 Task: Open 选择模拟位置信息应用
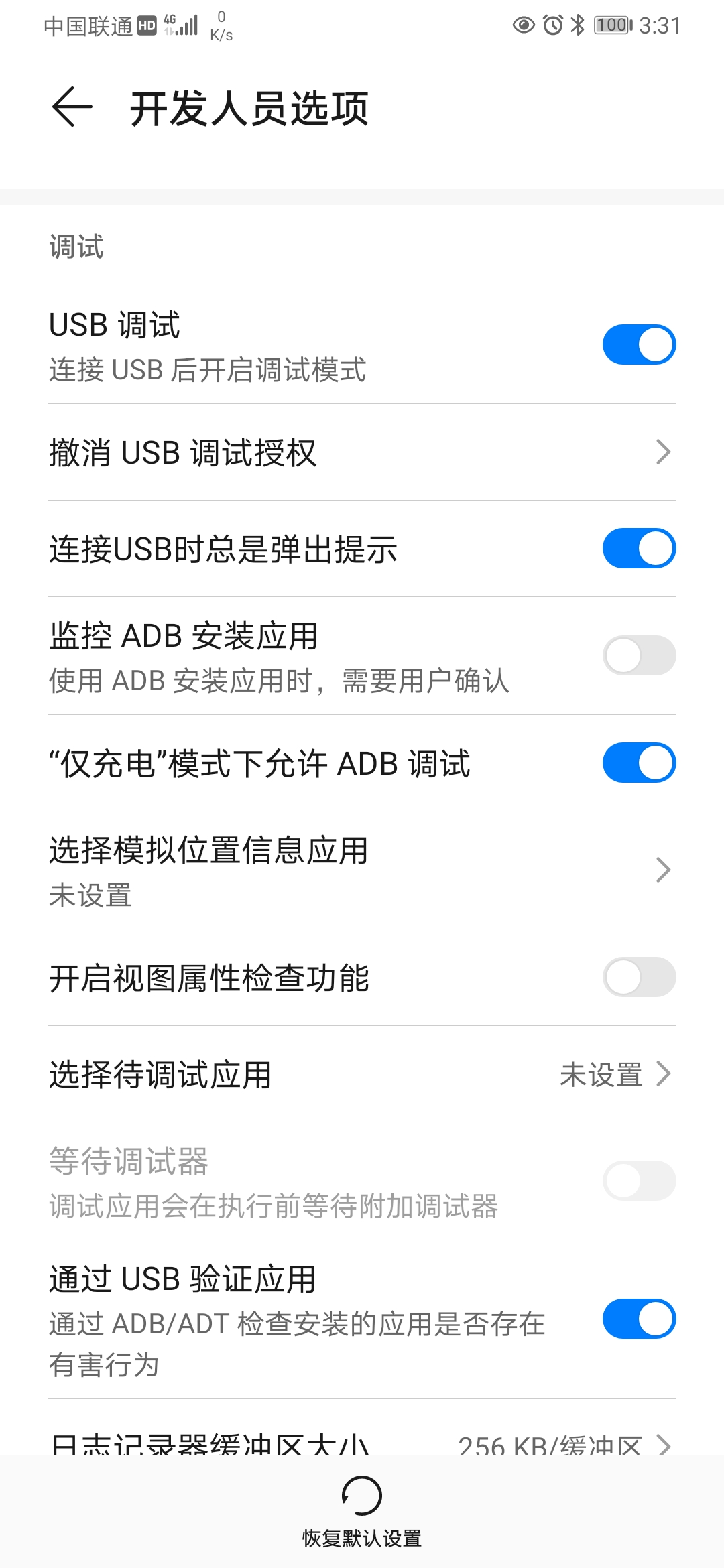click(x=362, y=870)
